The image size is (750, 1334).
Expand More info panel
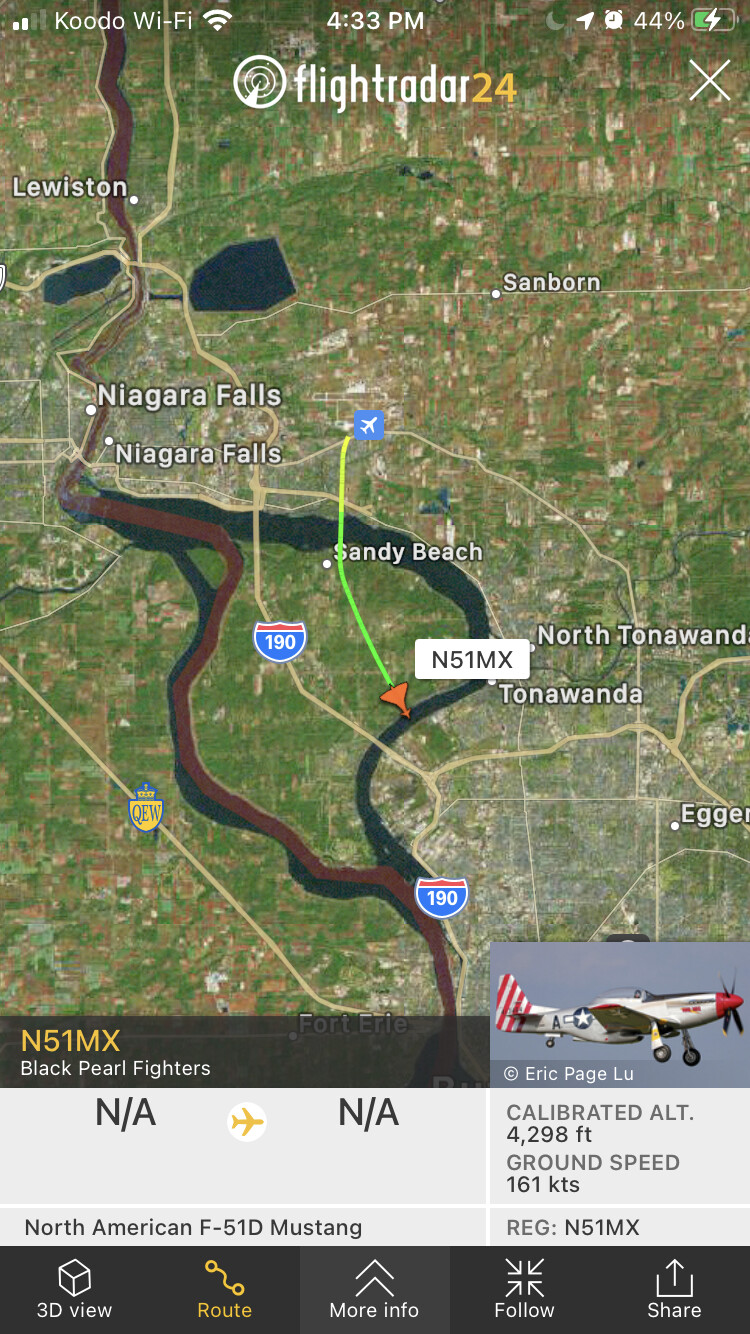tap(375, 1289)
